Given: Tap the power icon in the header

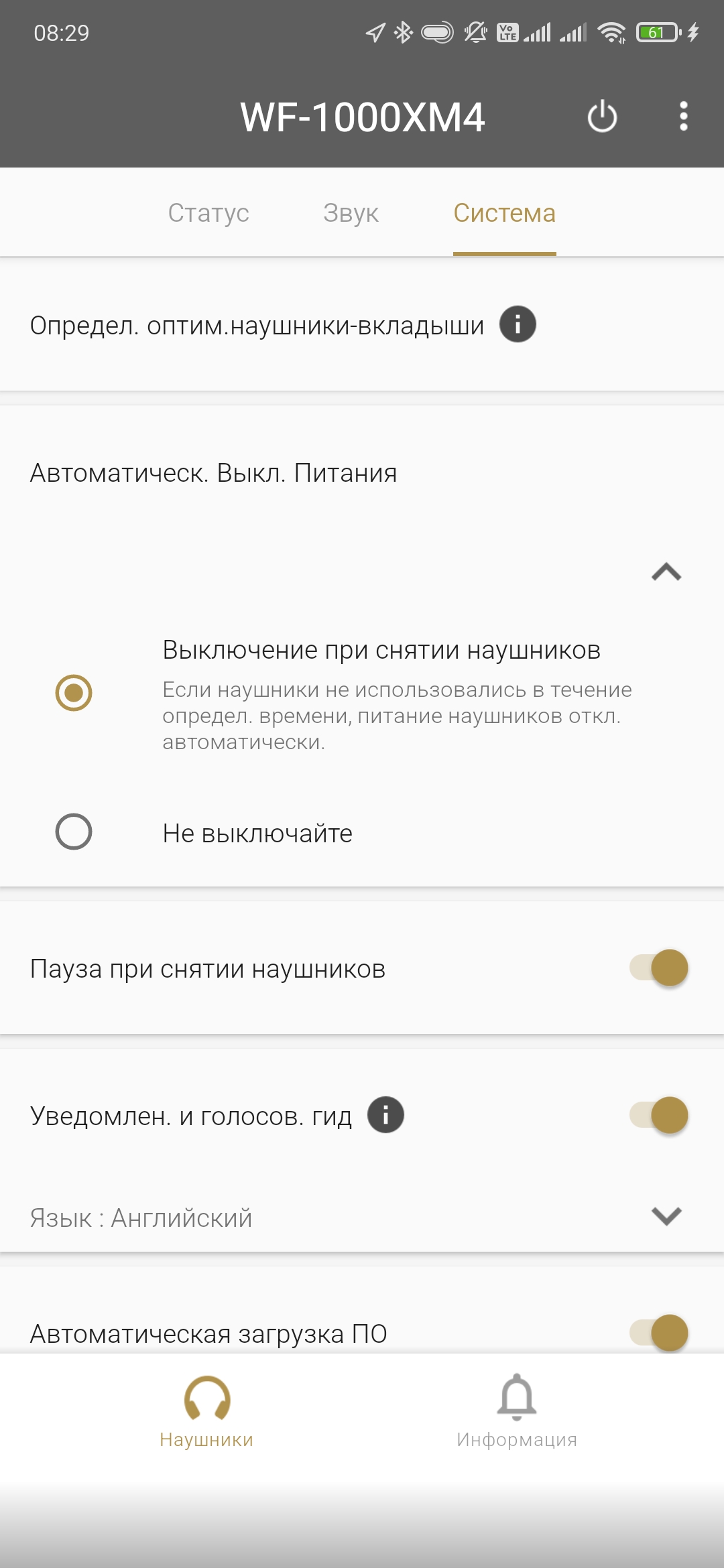Looking at the screenshot, I should click(602, 117).
